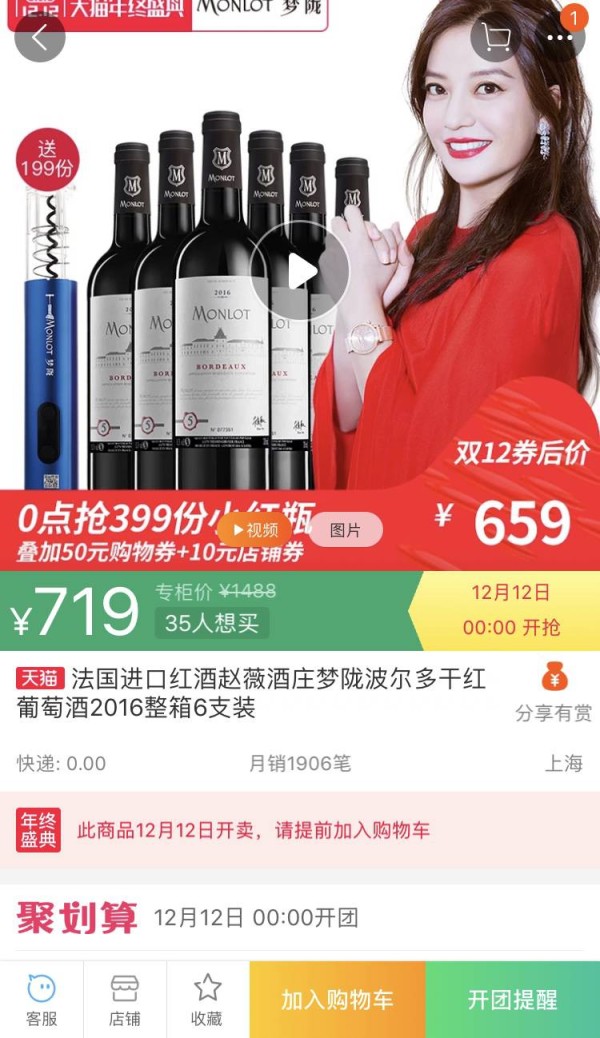Open the 店铺 store page
The image size is (600, 1038).
coord(124,1000)
